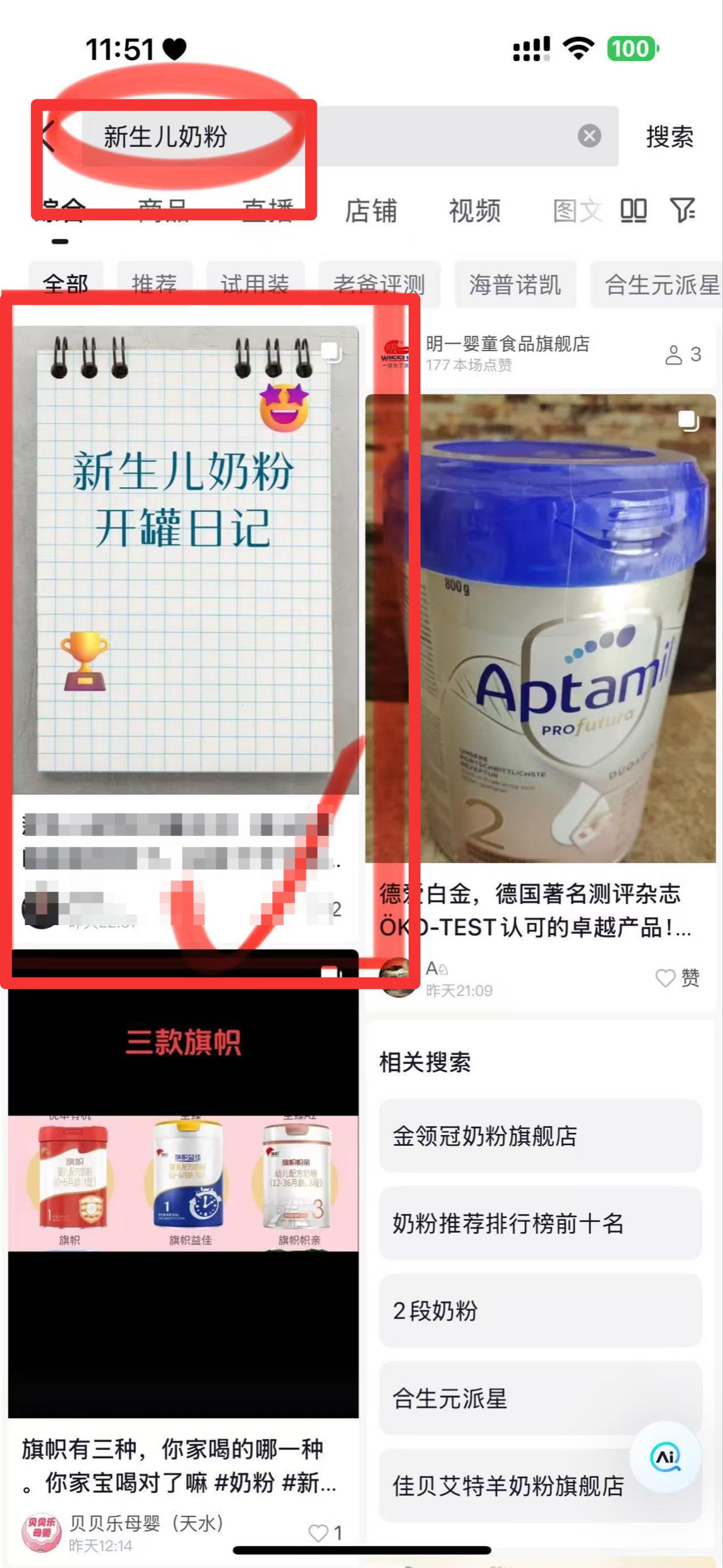Switch to the 图文 tab

[x=577, y=211]
